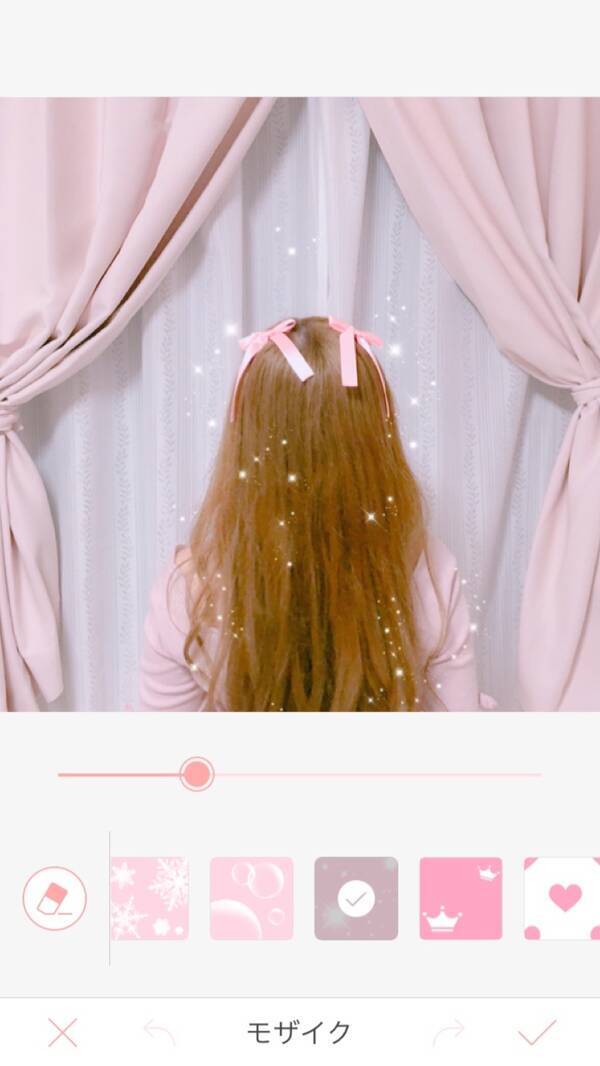Viewport: 600px width, 1066px height.
Task: Redo the mosaic stroke
Action: (449, 1032)
